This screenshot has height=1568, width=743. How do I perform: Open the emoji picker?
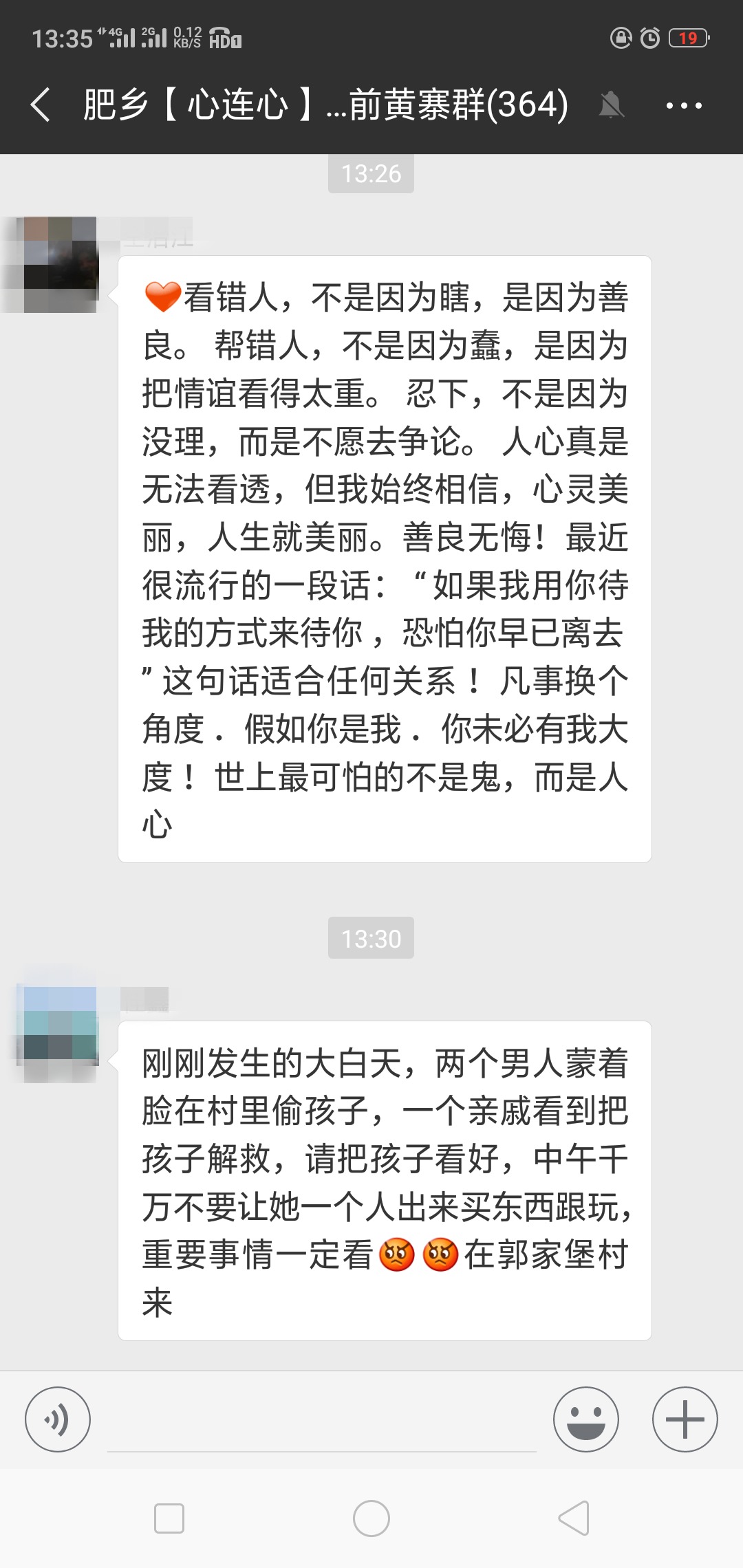586,1419
